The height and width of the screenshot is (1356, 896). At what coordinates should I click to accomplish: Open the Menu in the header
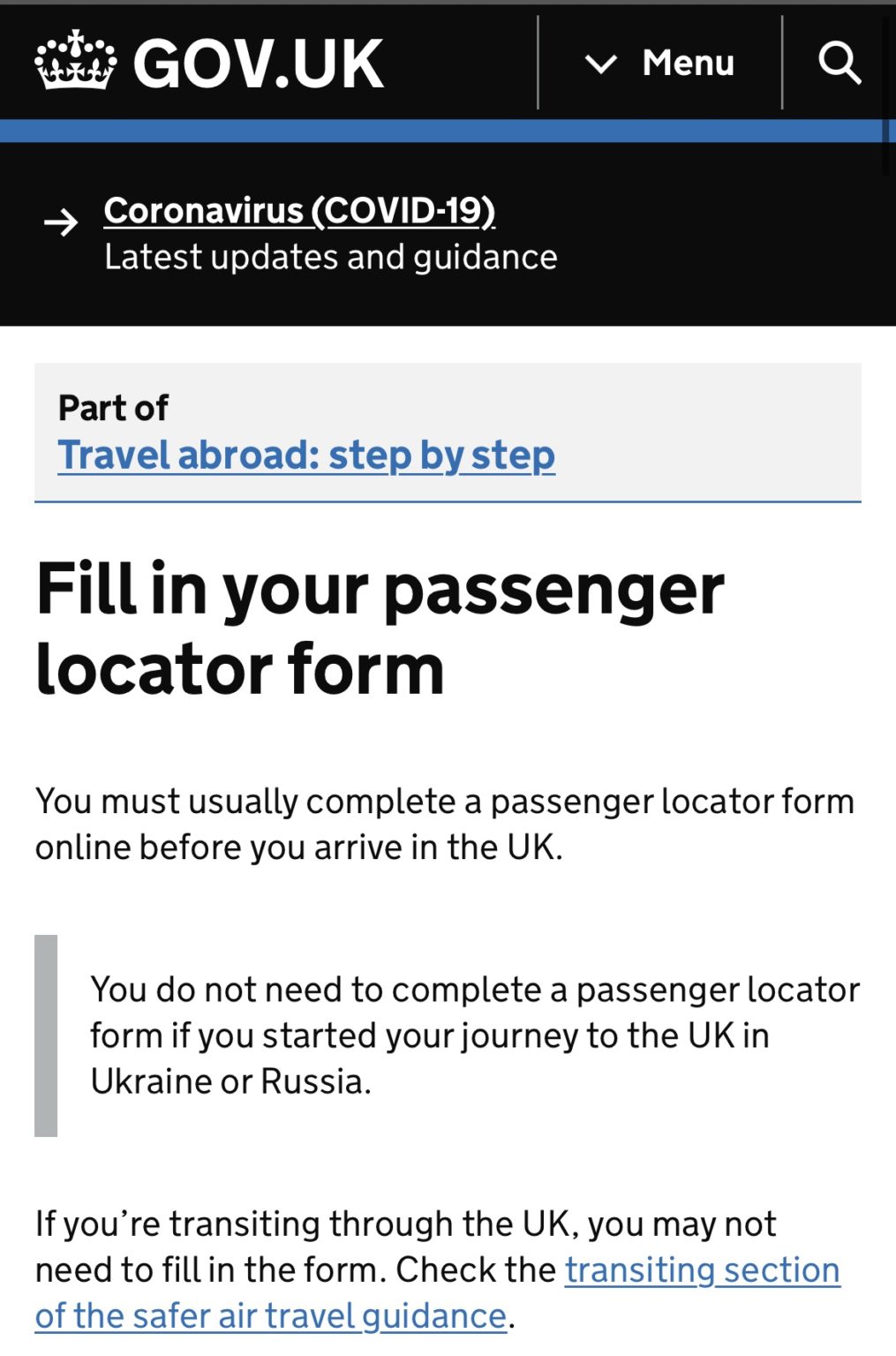pos(687,64)
